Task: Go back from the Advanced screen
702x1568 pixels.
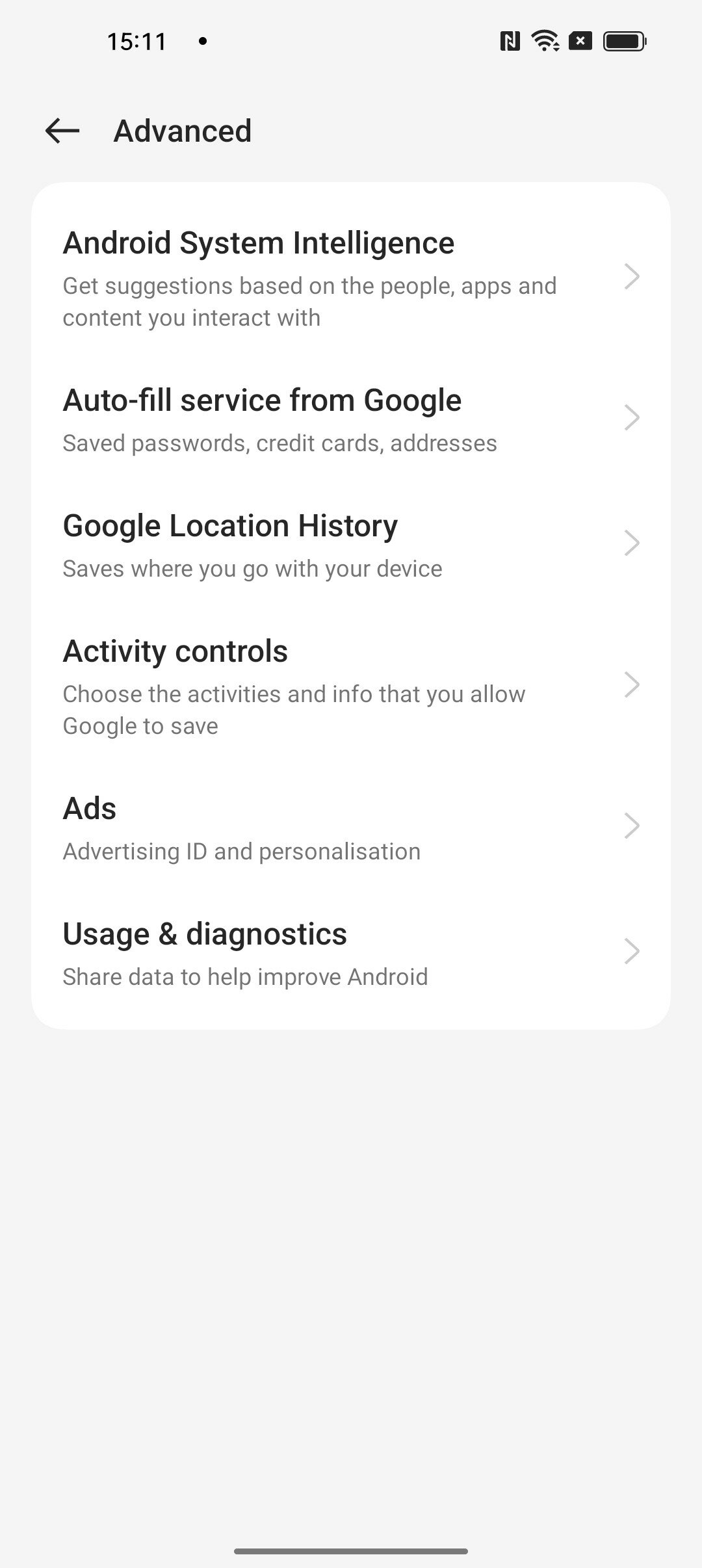Action: point(62,131)
